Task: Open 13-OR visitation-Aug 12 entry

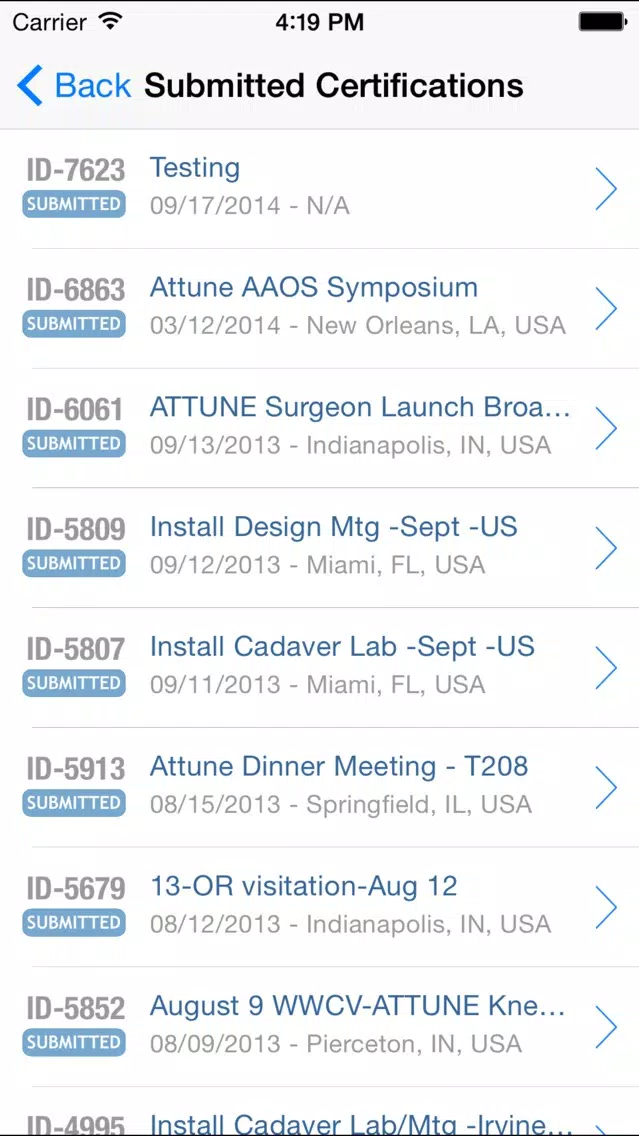Action: [320, 907]
